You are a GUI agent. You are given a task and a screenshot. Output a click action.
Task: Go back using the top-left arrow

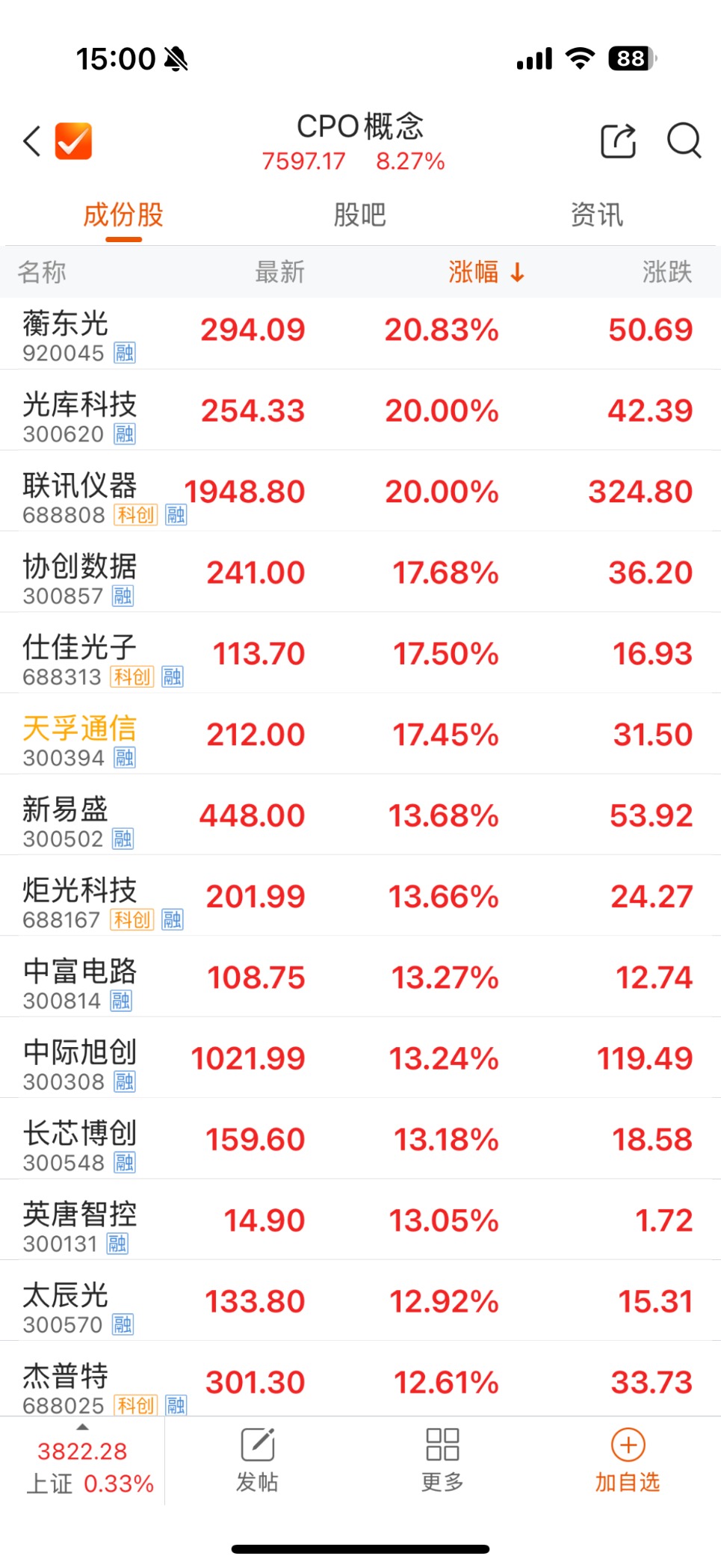31,141
